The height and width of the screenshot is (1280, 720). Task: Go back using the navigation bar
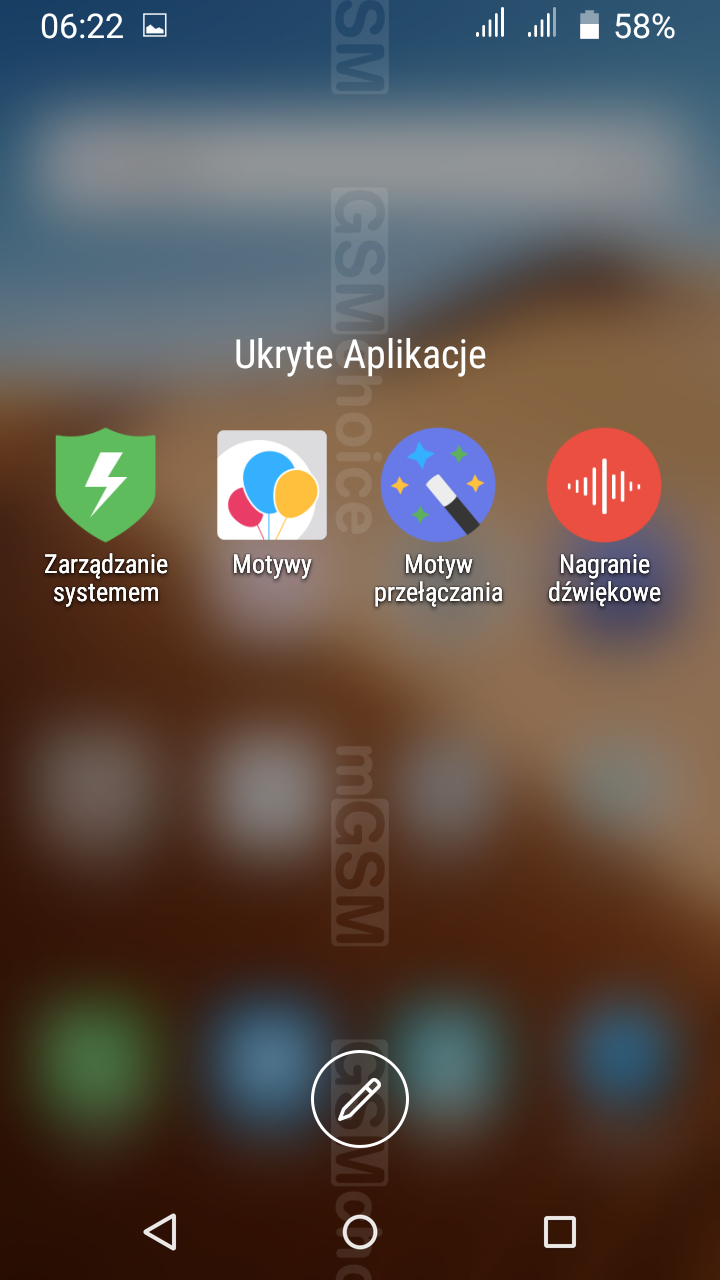tap(160, 1232)
